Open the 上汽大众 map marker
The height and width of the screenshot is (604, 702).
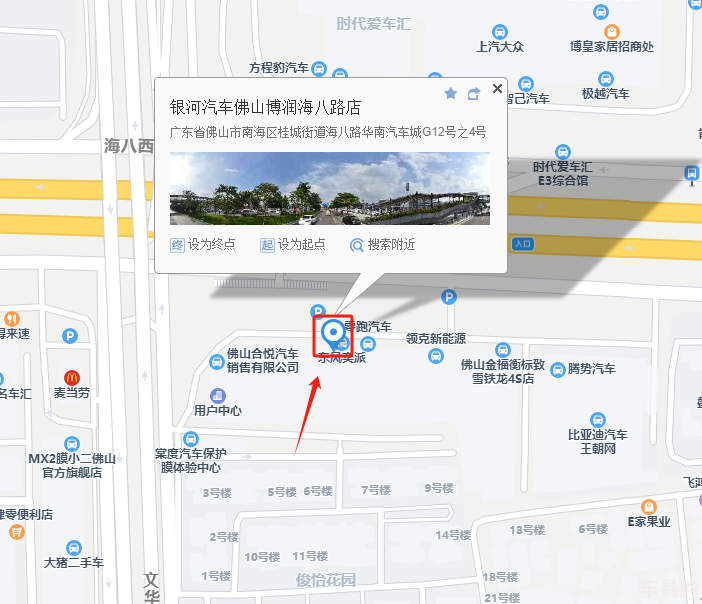coord(500,29)
